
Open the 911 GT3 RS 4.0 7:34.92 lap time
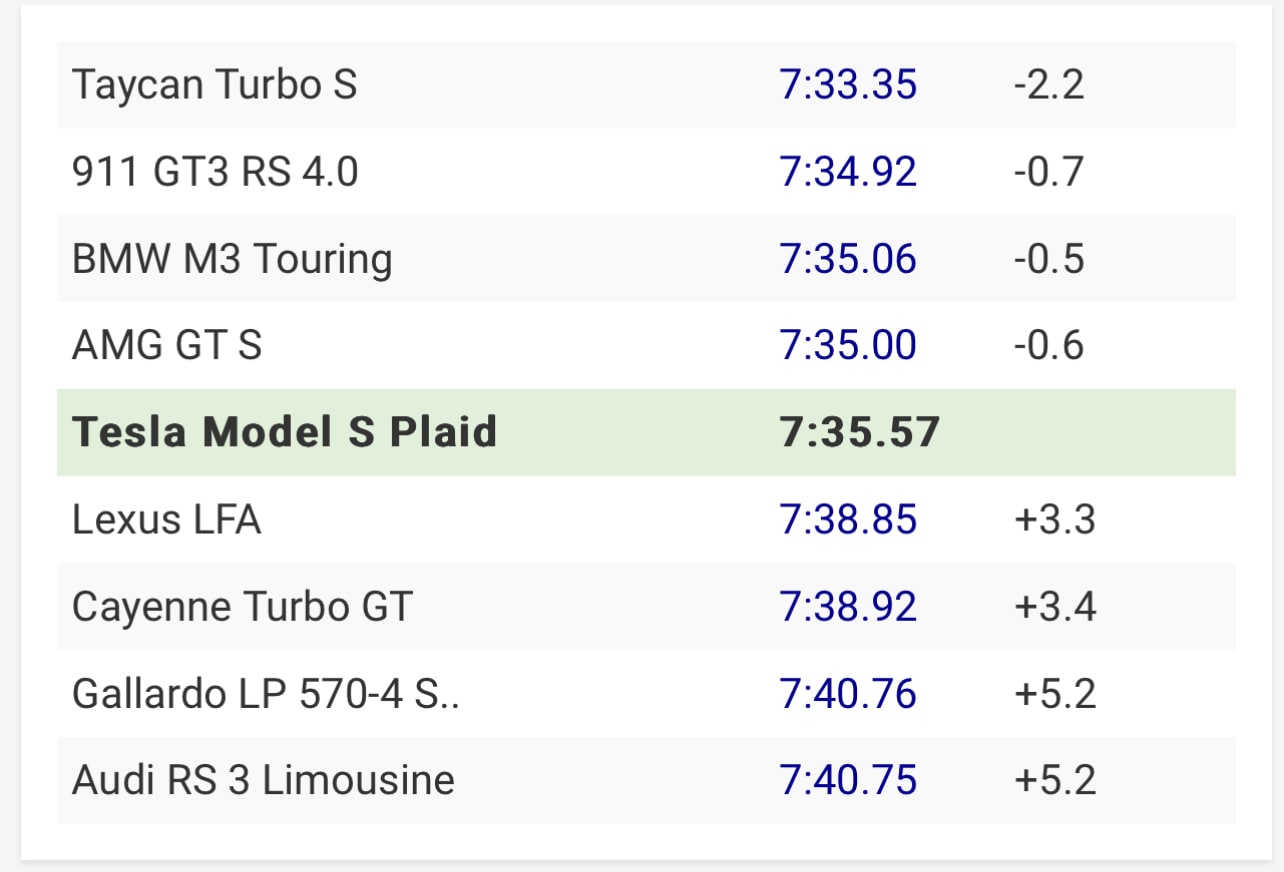(x=848, y=172)
